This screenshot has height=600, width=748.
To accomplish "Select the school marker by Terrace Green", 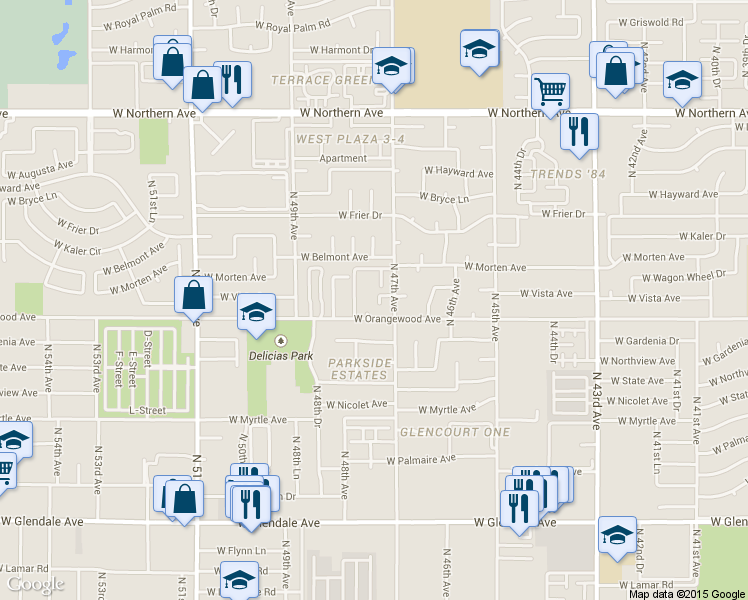I will [391, 69].
